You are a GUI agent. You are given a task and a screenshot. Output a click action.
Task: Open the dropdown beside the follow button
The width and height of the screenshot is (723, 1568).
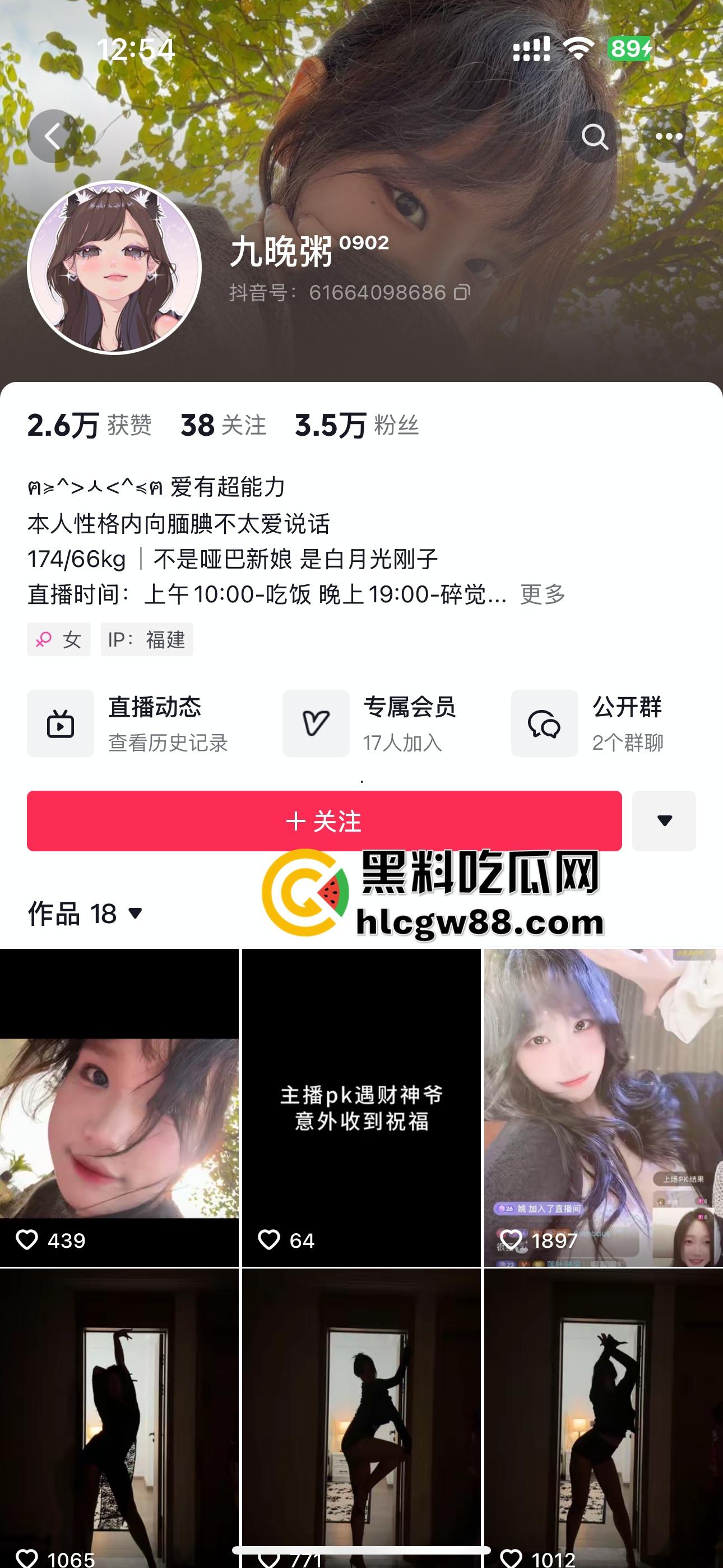tap(664, 821)
